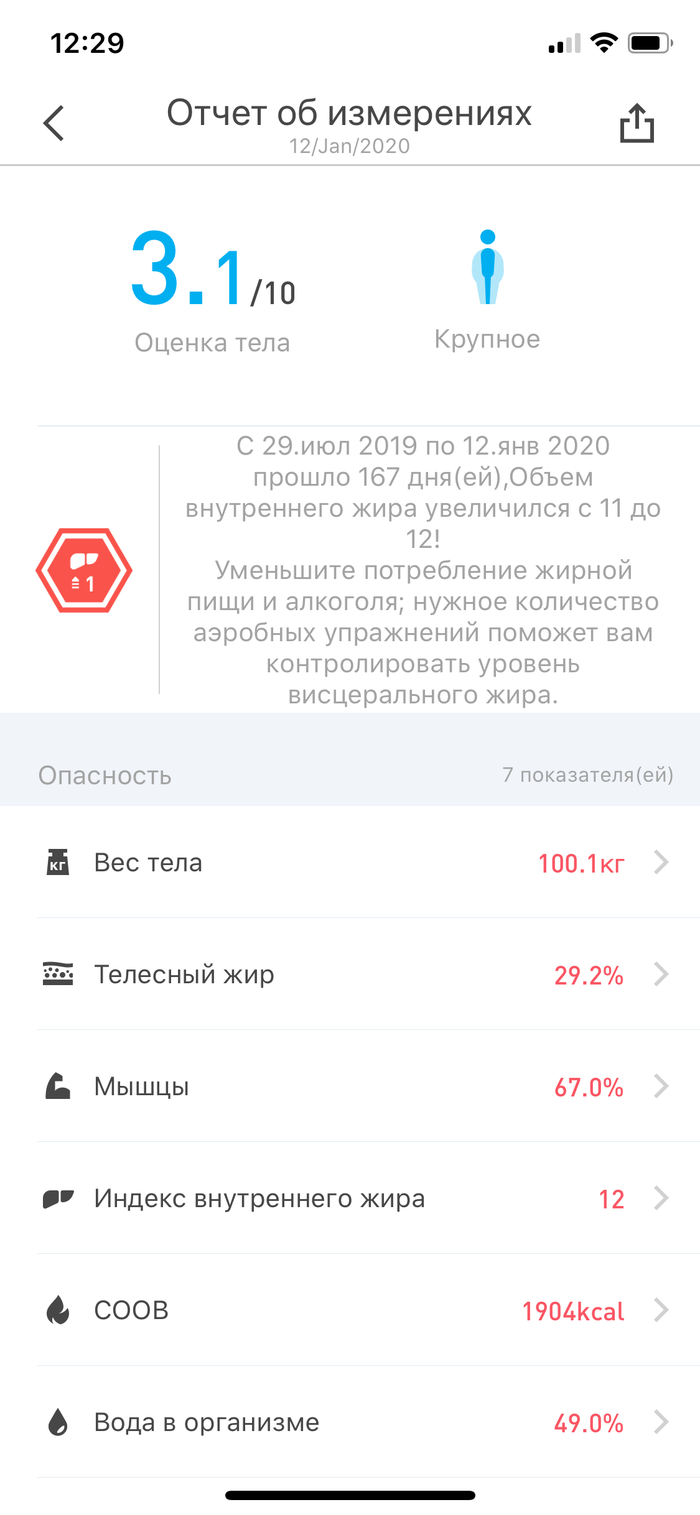Viewport: 700px width, 1515px height.
Task: Open the Телесный жир row
Action: click(350, 975)
